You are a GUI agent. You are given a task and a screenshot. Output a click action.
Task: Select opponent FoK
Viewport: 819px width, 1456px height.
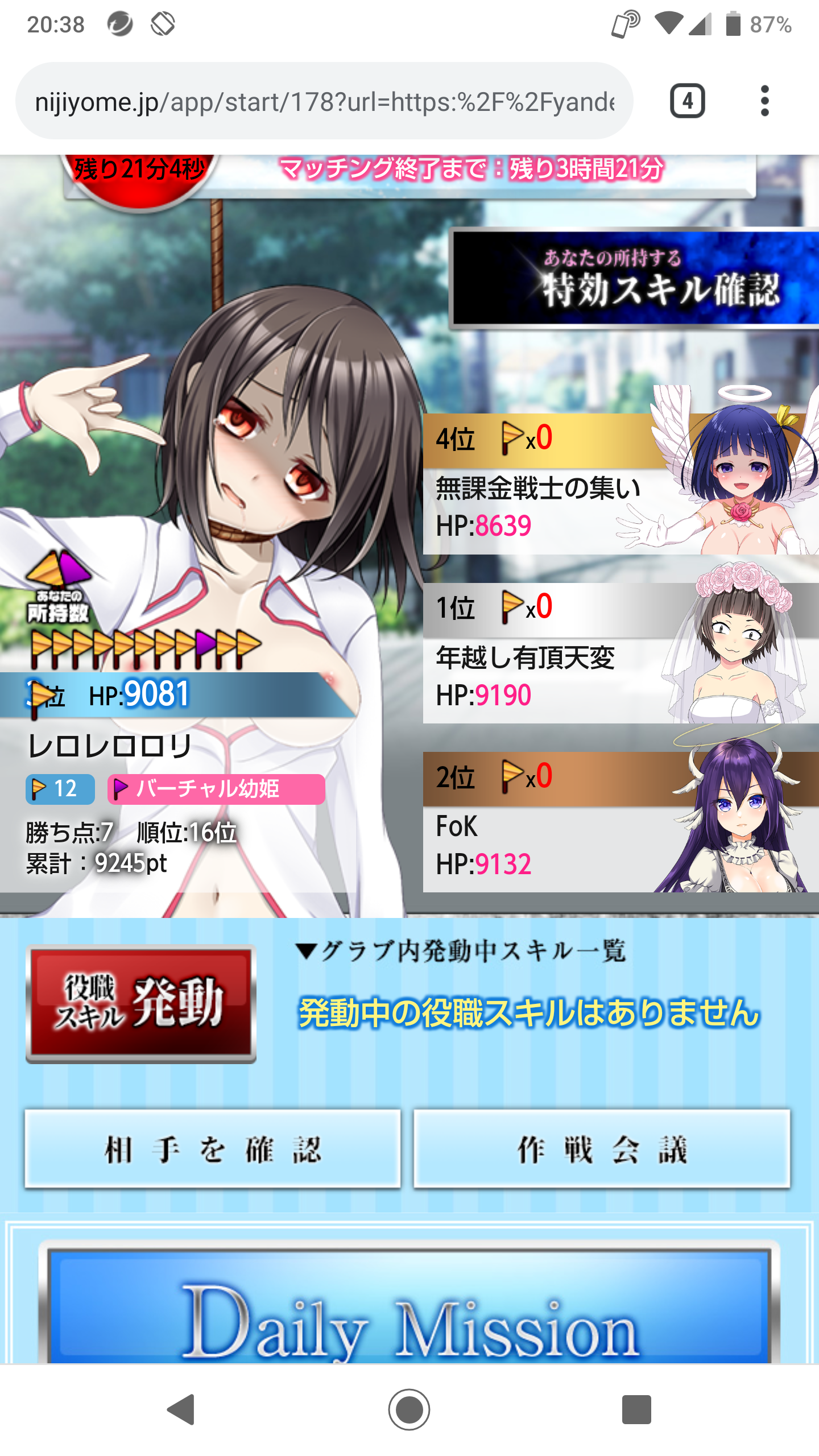click(620, 822)
